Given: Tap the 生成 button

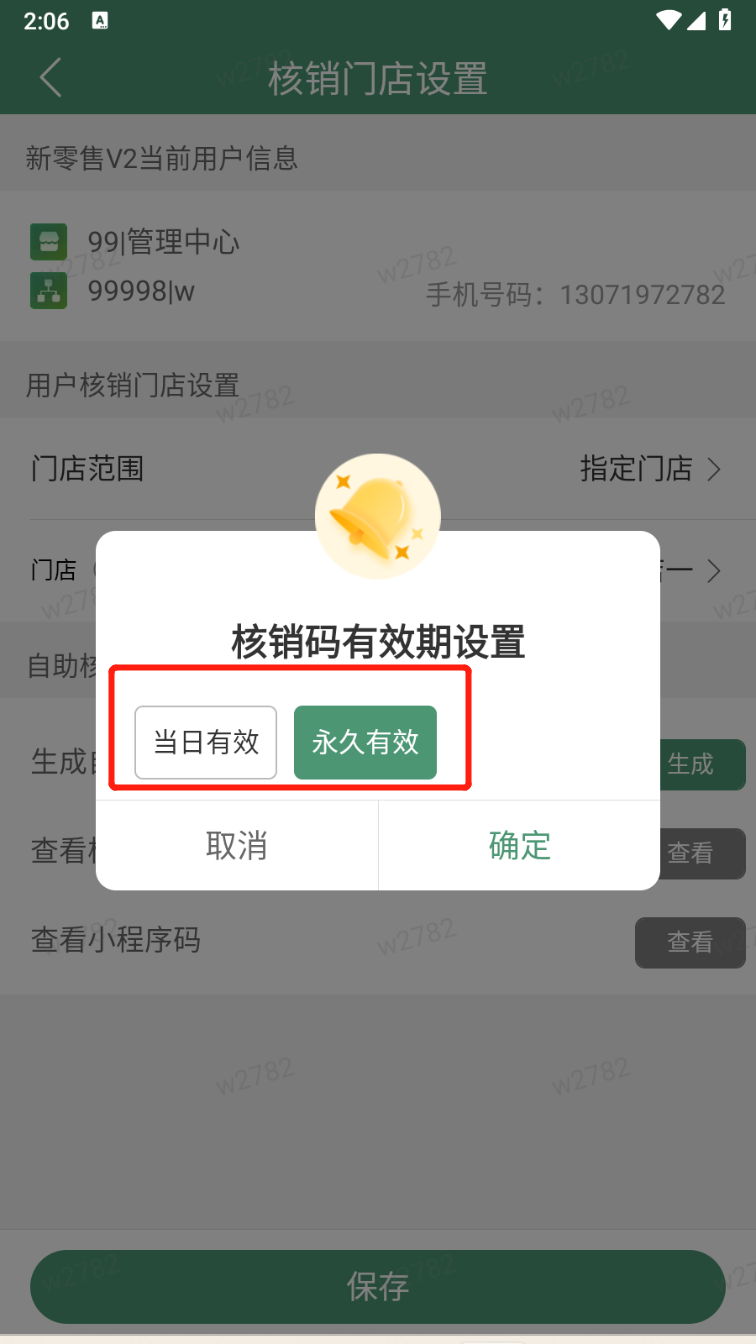Looking at the screenshot, I should 703,765.
